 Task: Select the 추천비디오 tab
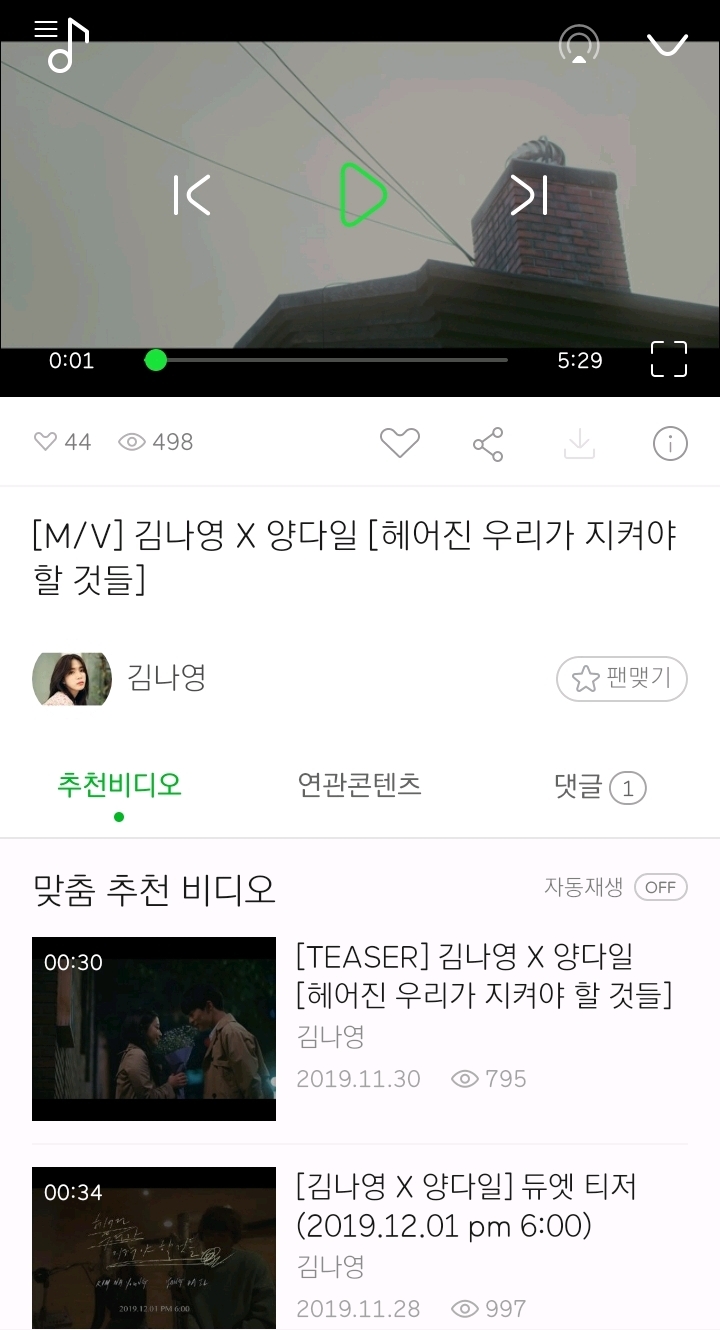point(119,786)
